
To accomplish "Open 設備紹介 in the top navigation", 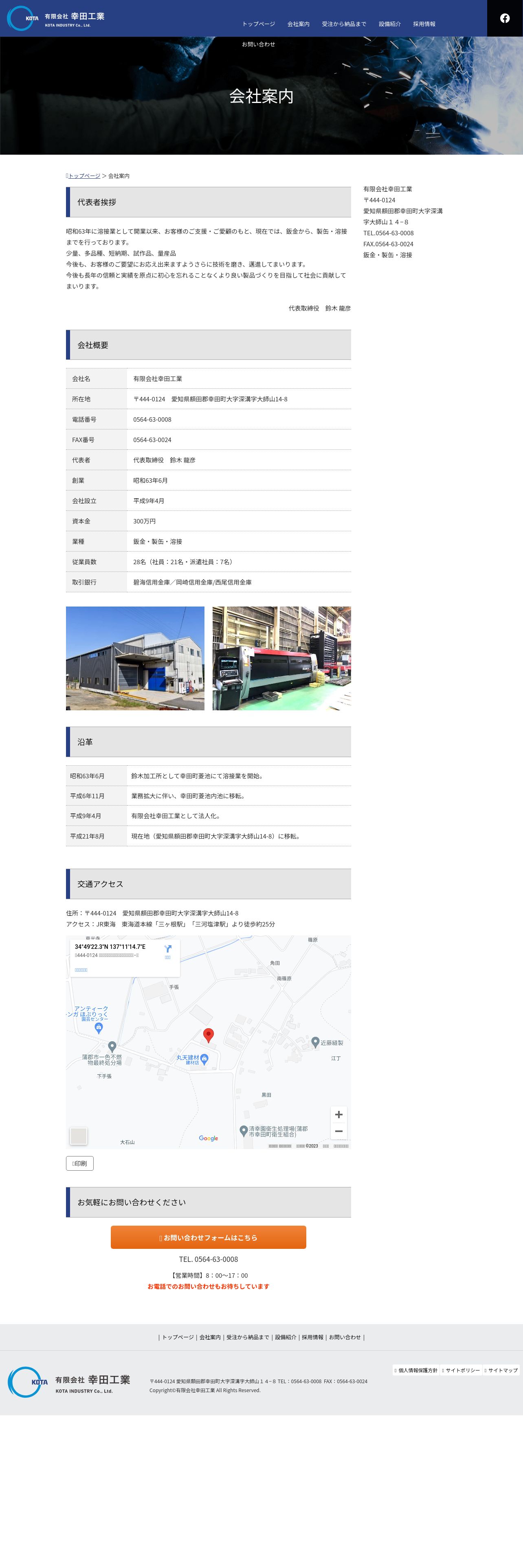I will pos(390,24).
